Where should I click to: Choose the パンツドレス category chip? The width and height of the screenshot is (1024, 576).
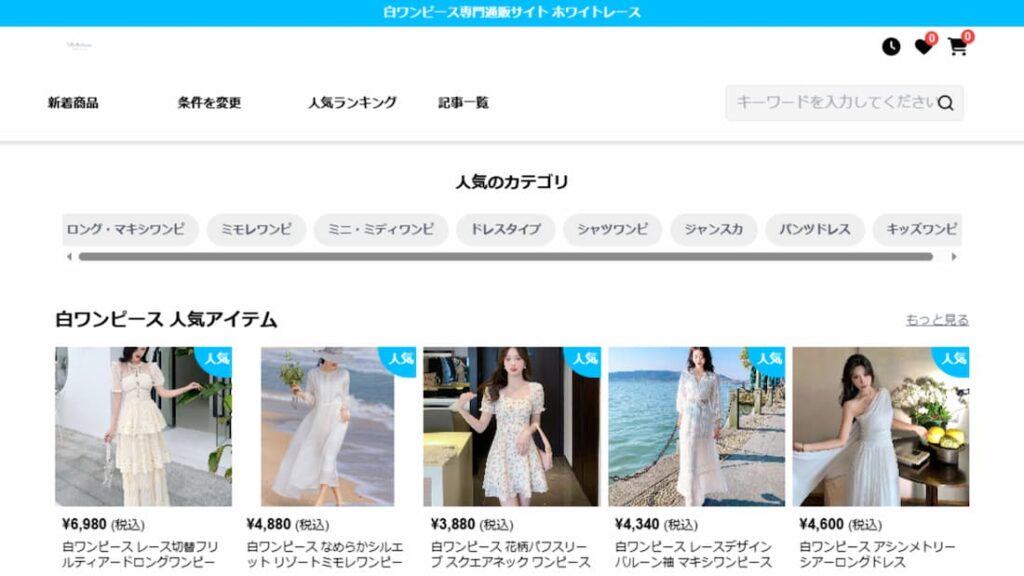[815, 230]
